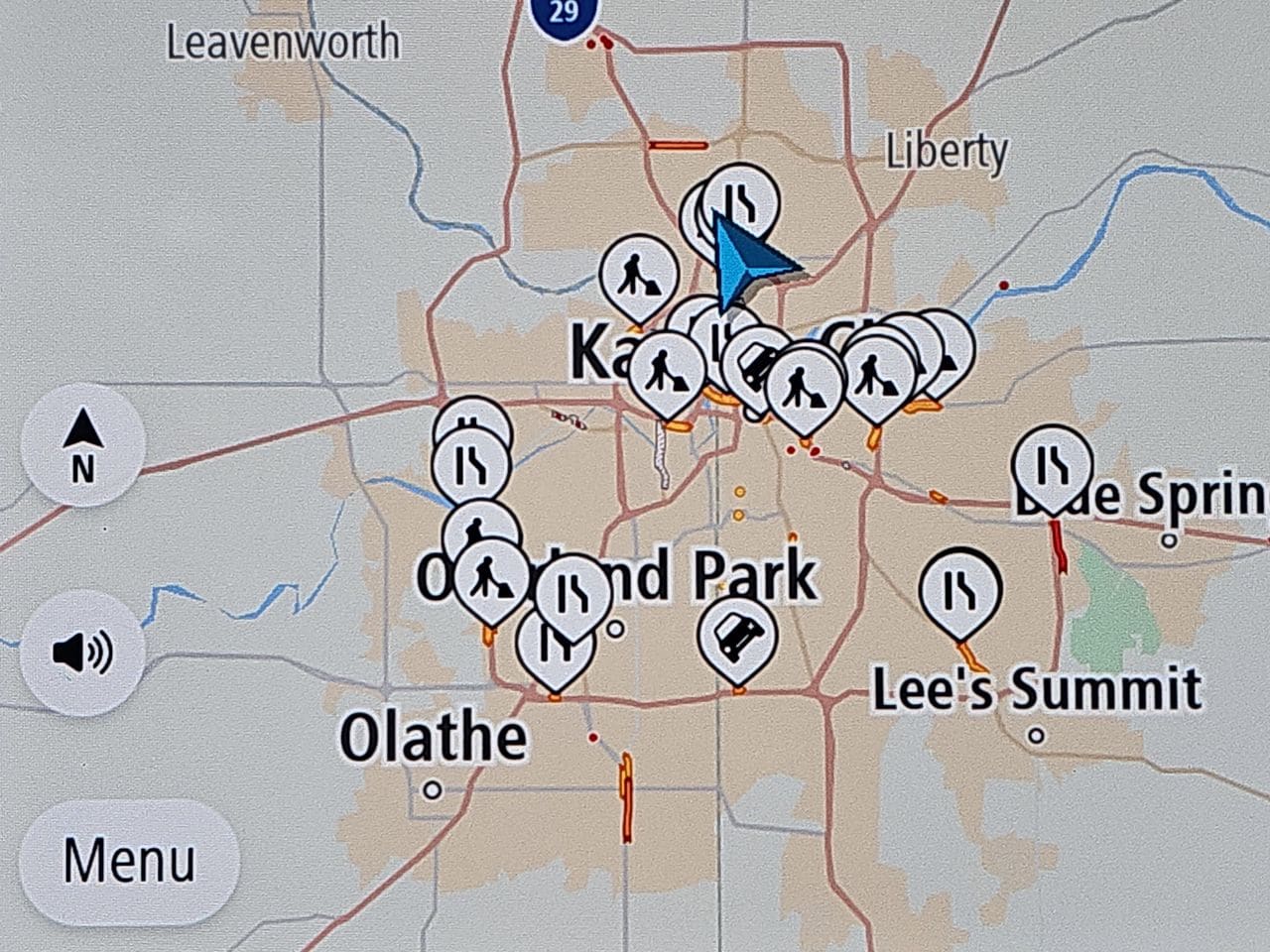Toggle the sound volume button
Screen dimensions: 1270x952
[x=82, y=653]
